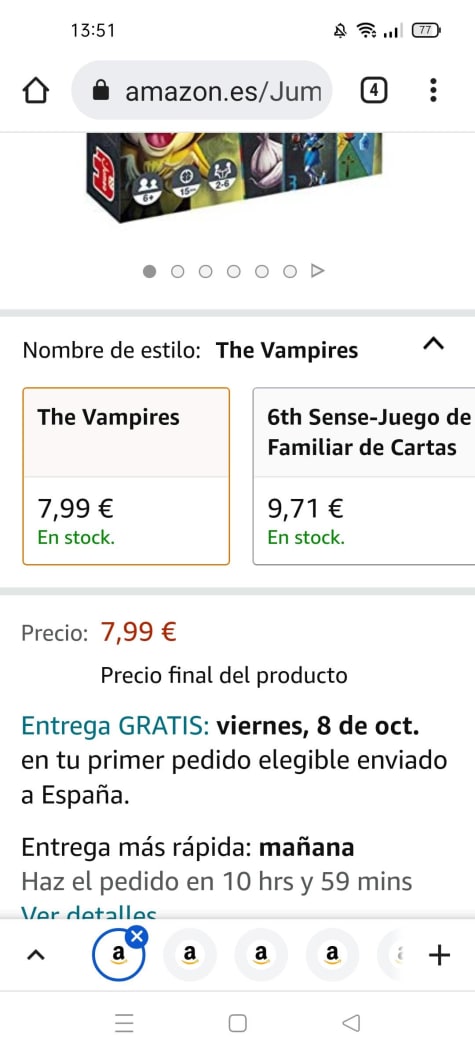Open the tab switcher showing 4 tabs
Viewport: 475px width, 1056px height.
coord(374,90)
